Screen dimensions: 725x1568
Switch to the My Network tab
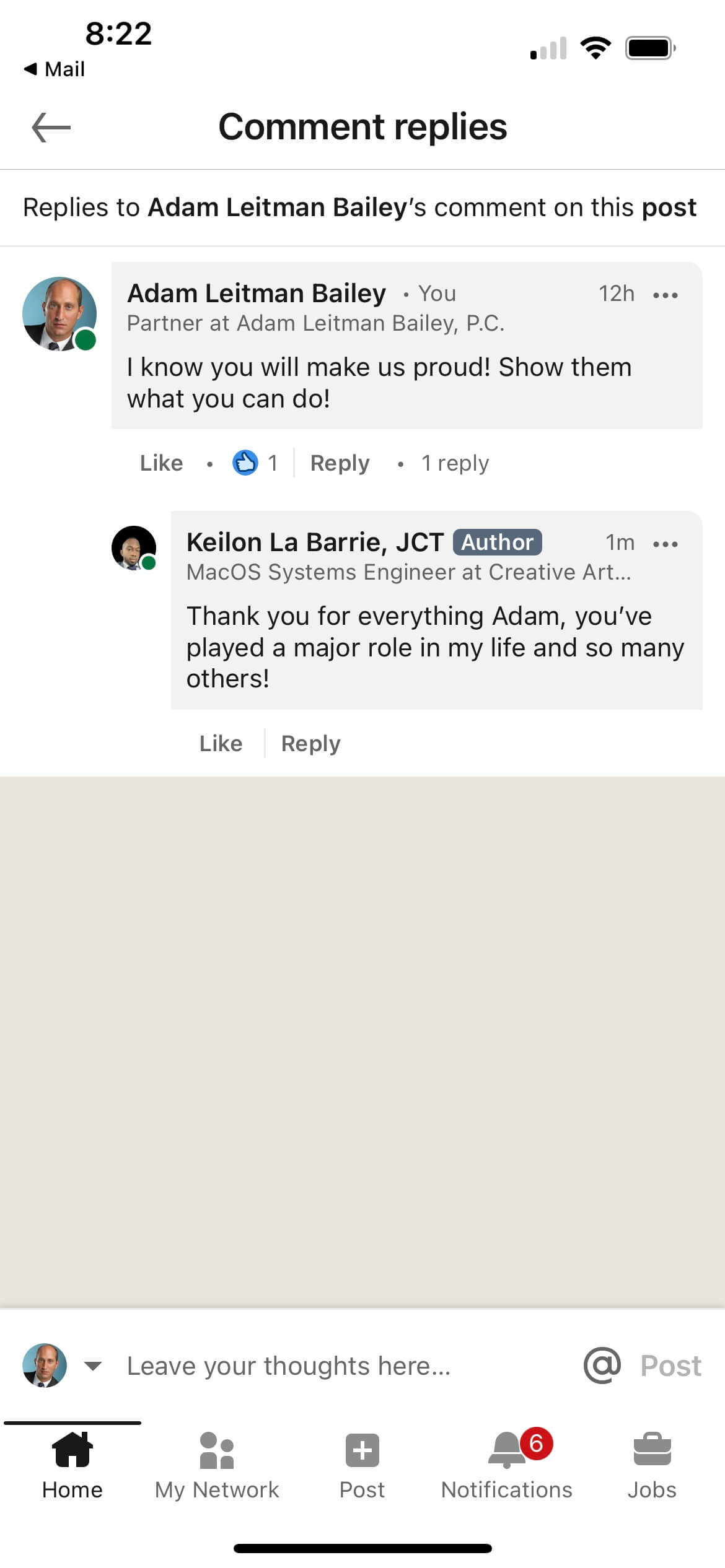(x=217, y=1465)
